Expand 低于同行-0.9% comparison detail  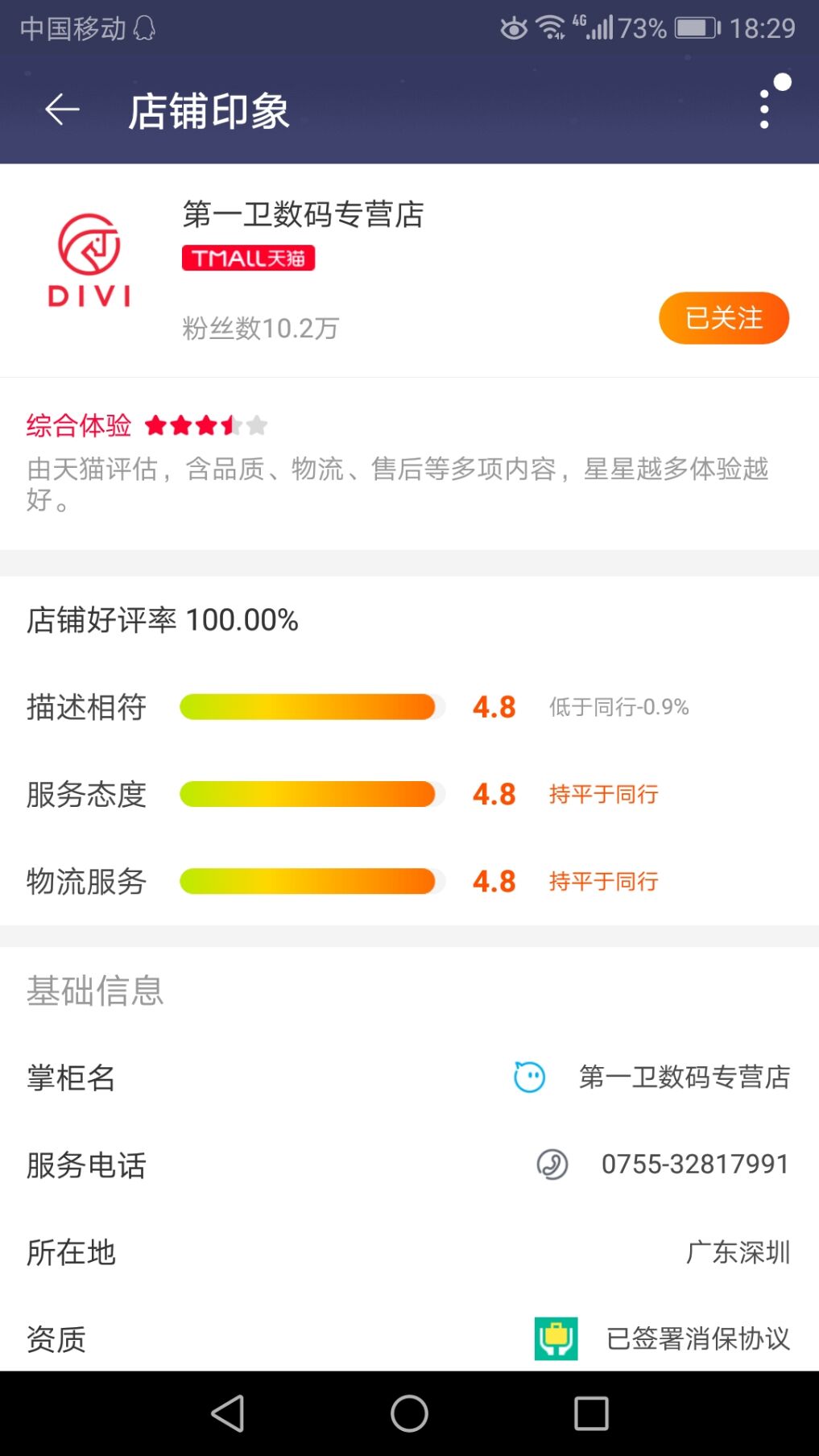(618, 708)
